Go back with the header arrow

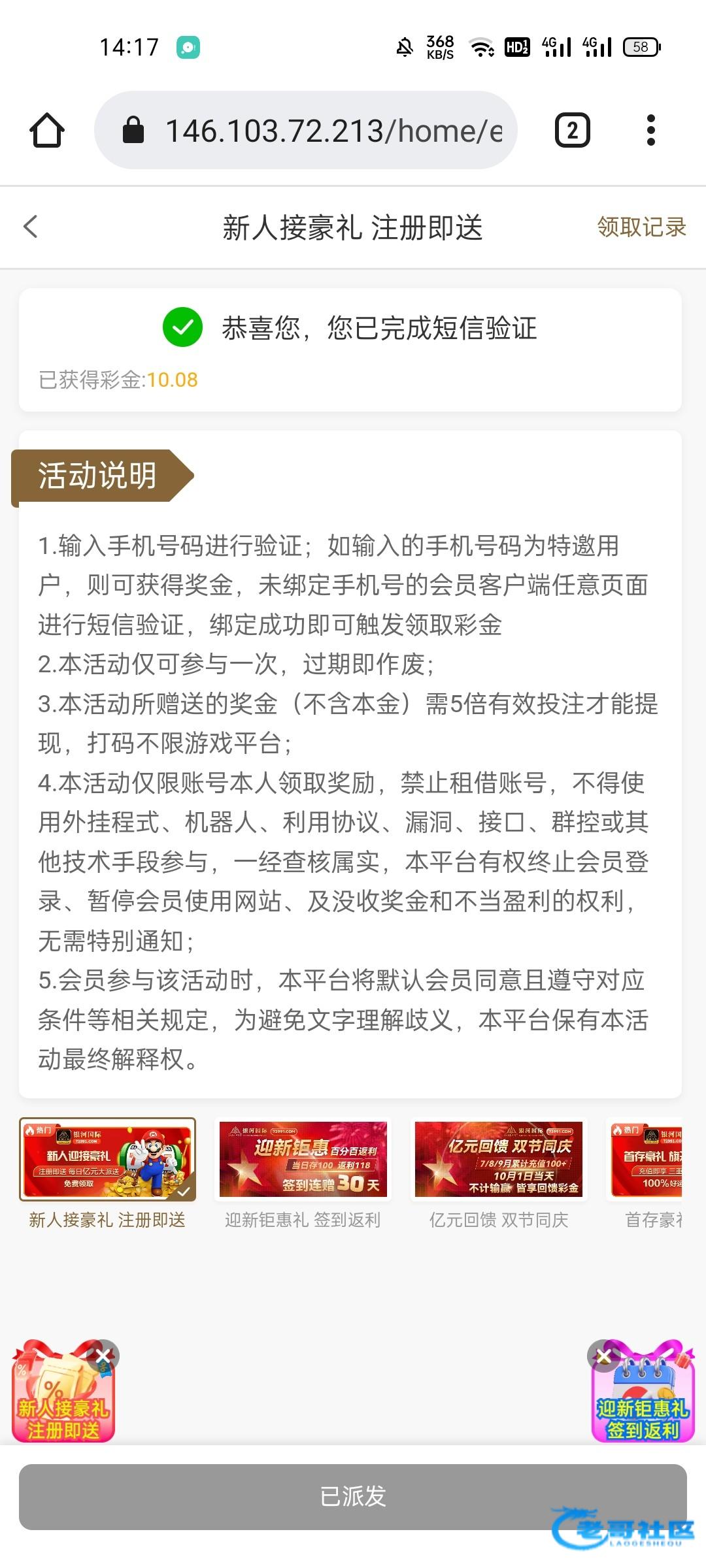[31, 227]
